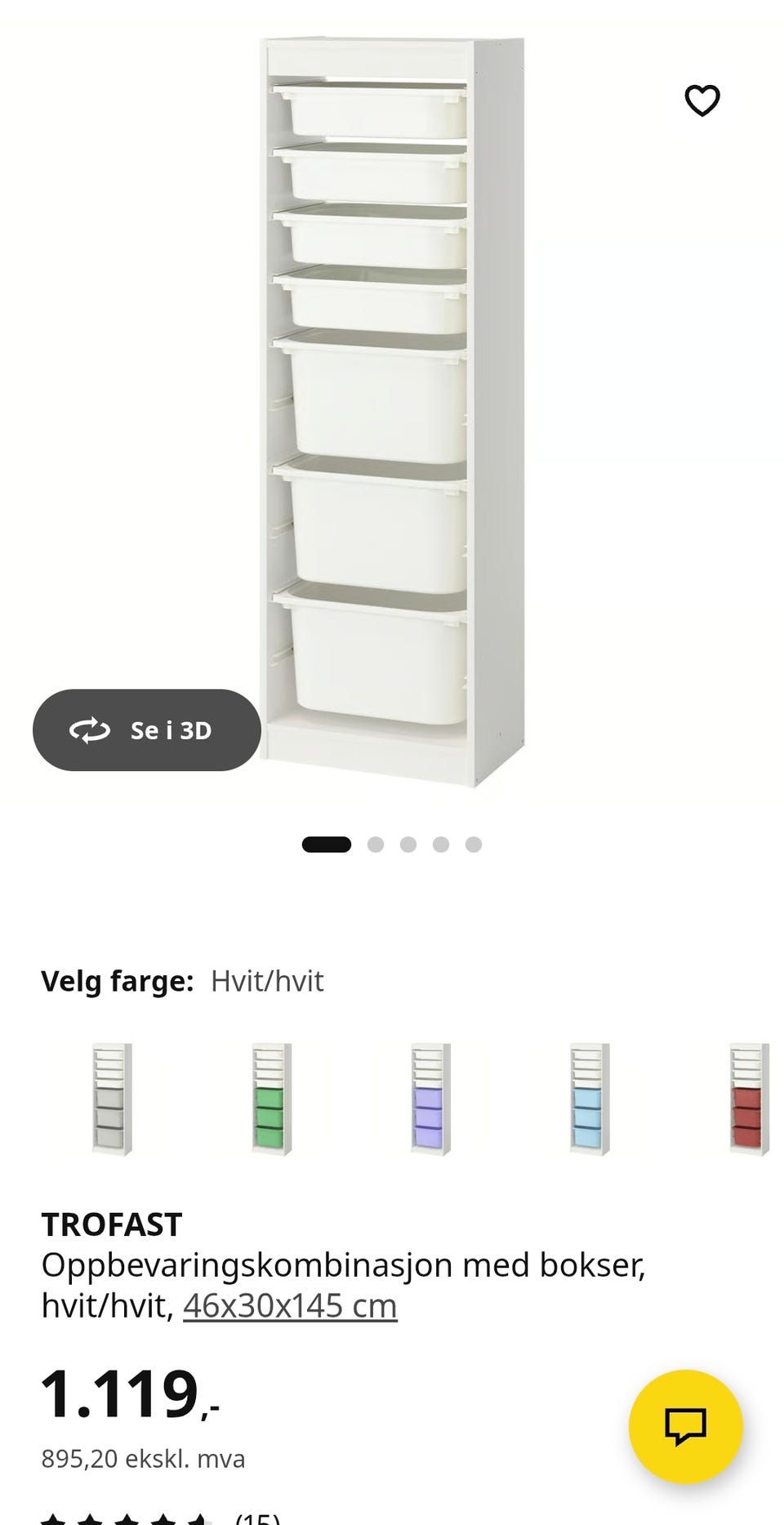
Task: Choose the purple boxes color variant
Action: 430,1099
